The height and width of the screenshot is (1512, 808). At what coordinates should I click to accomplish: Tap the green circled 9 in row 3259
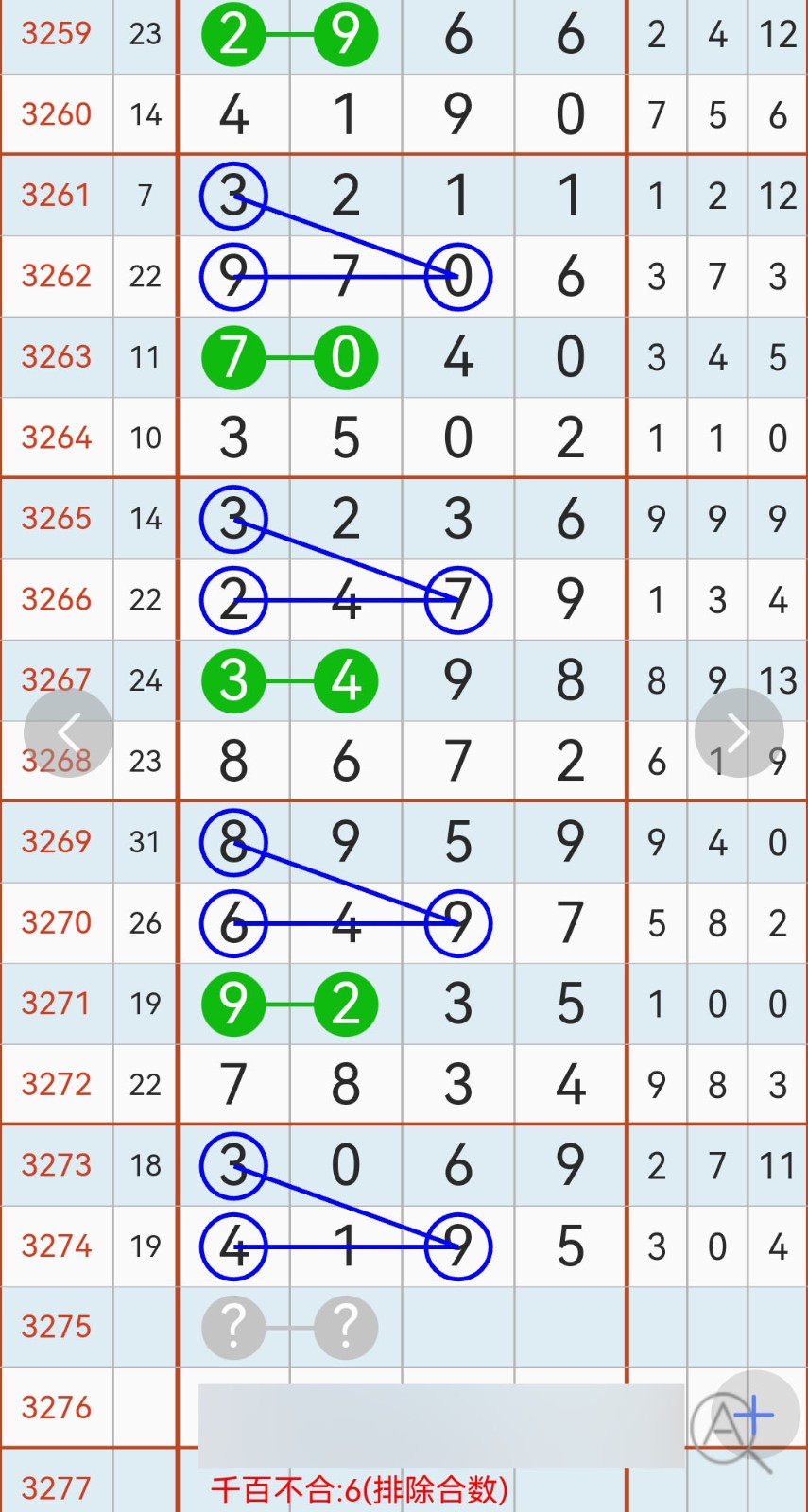coord(346,35)
